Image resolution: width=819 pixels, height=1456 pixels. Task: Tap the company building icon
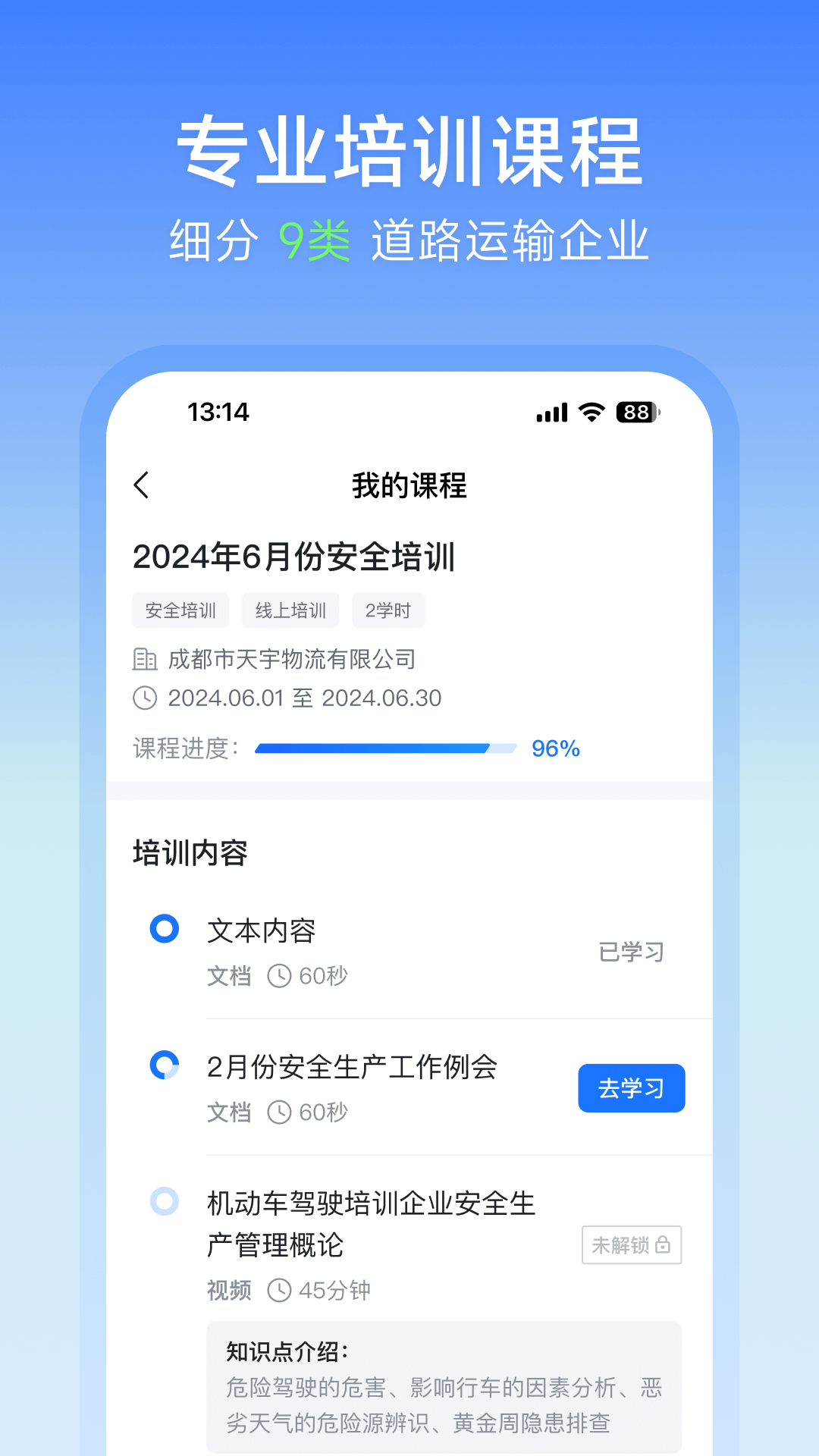pos(145,660)
